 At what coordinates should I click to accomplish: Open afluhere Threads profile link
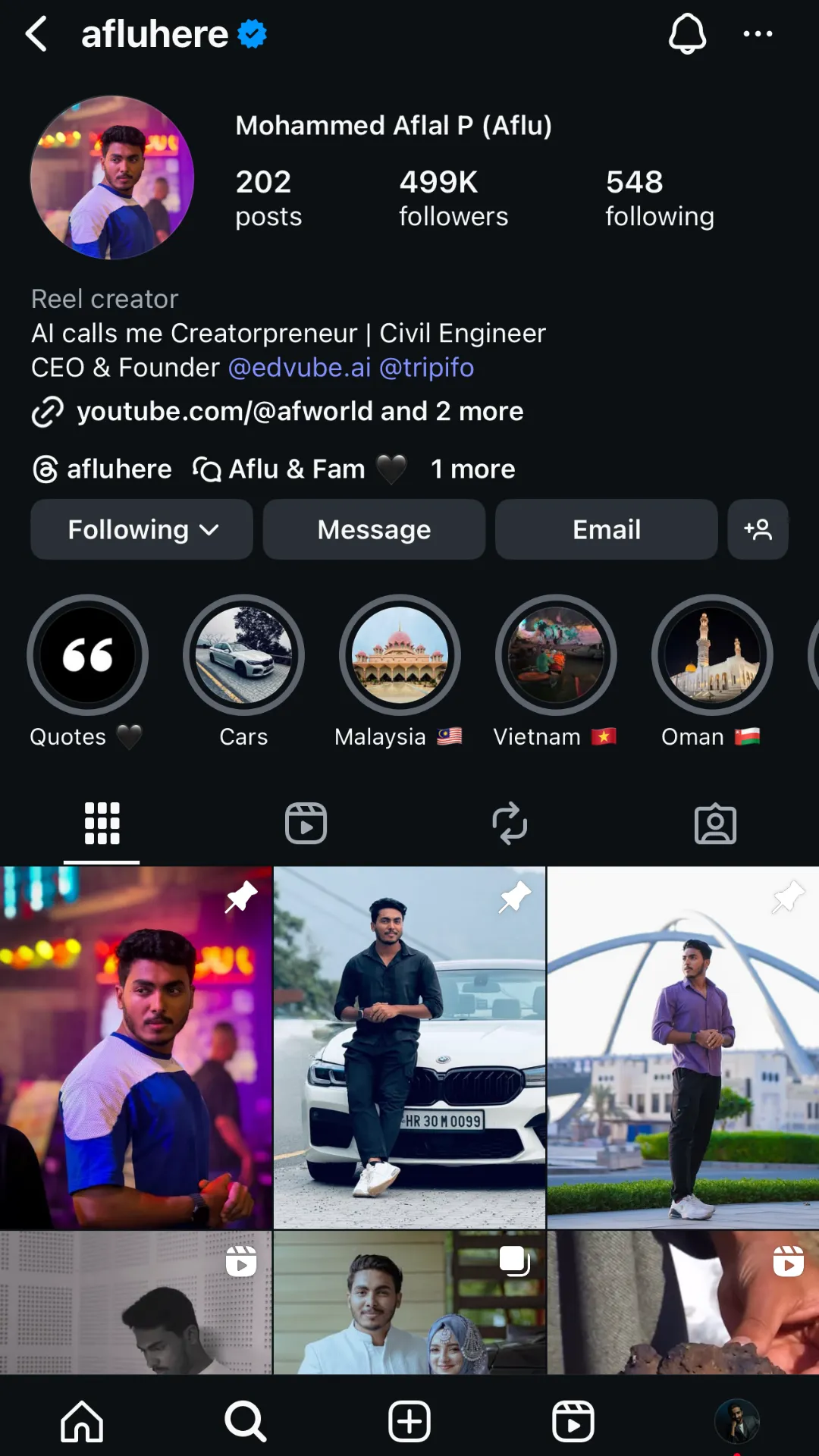pos(103,469)
